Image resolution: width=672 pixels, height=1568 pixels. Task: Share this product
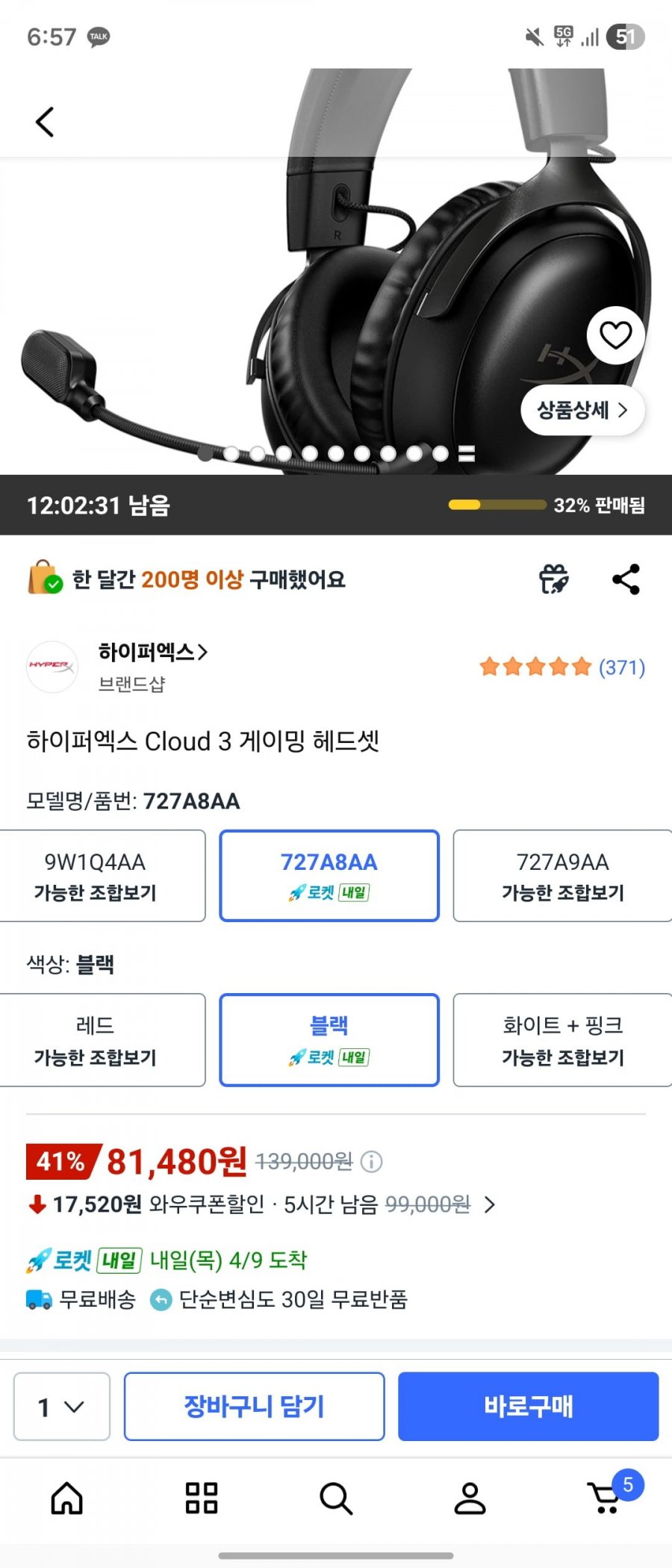click(x=626, y=579)
